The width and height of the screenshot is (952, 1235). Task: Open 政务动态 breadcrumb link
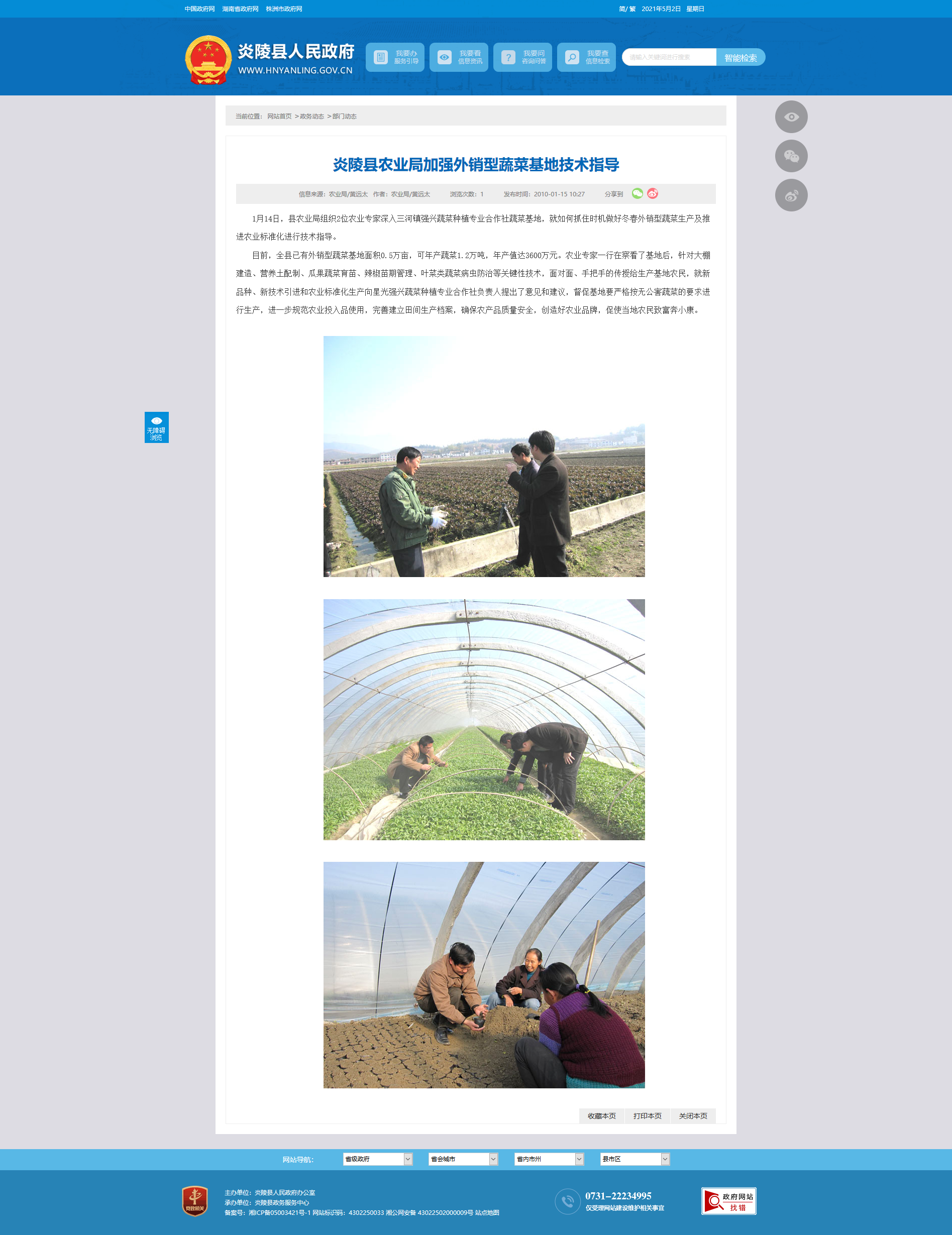pos(311,117)
